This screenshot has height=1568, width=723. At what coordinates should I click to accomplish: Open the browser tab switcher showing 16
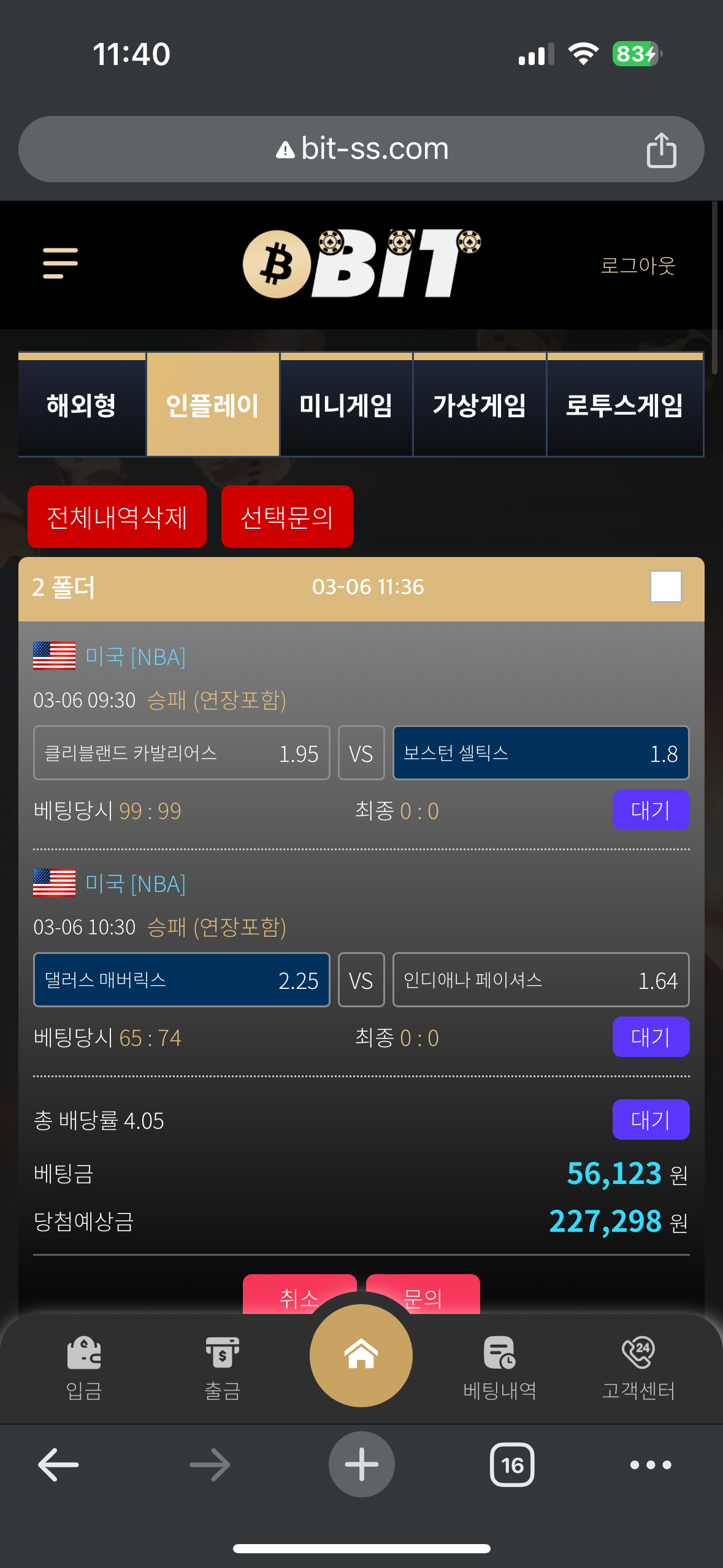pyautogui.click(x=512, y=1465)
